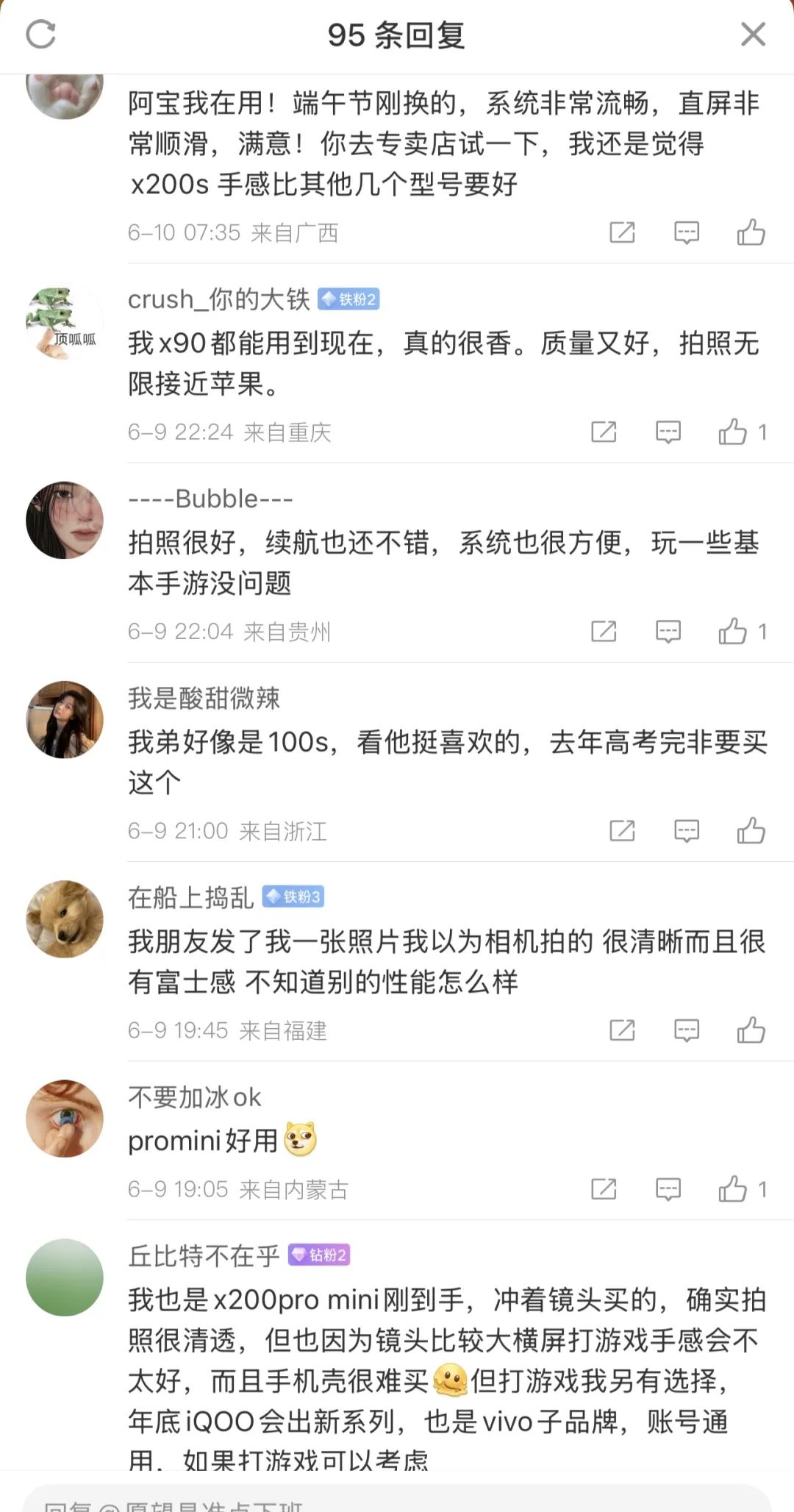The width and height of the screenshot is (794, 1512).
Task: Open 丘比特不在乎's profile avatar
Action: (x=65, y=1277)
